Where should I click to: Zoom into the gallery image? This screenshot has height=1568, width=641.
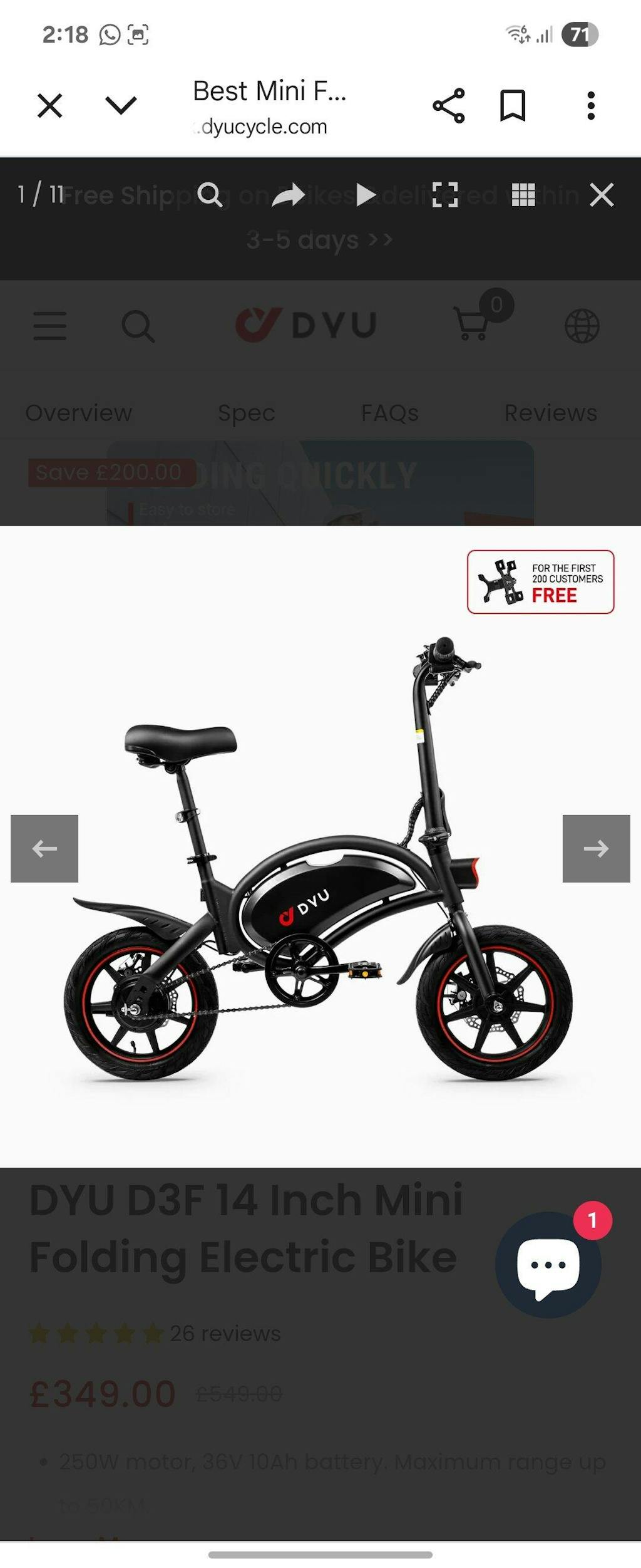[210, 195]
